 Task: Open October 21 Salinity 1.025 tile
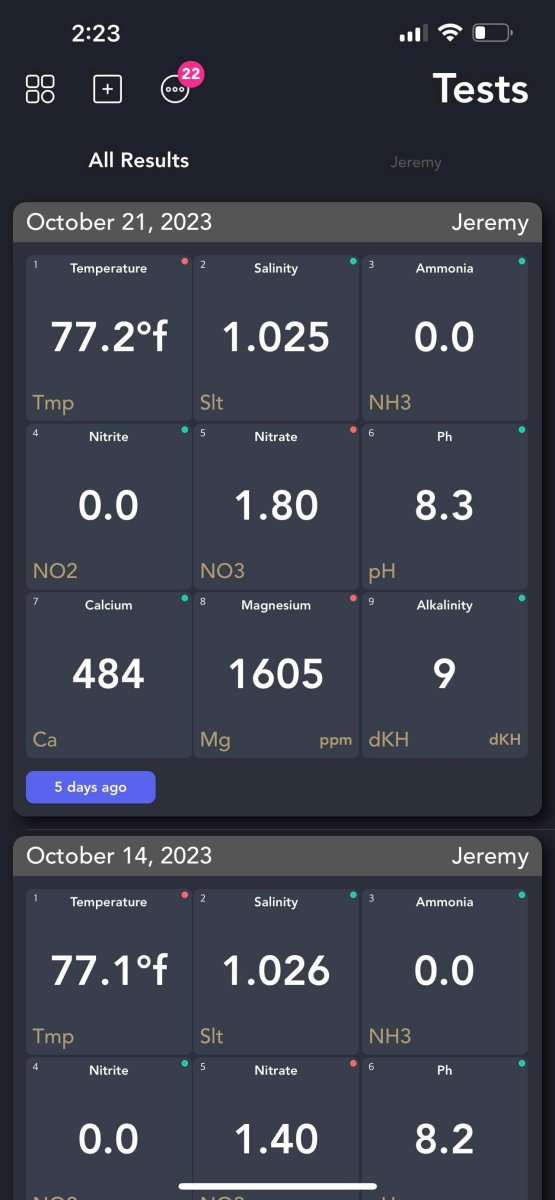[x=276, y=338]
